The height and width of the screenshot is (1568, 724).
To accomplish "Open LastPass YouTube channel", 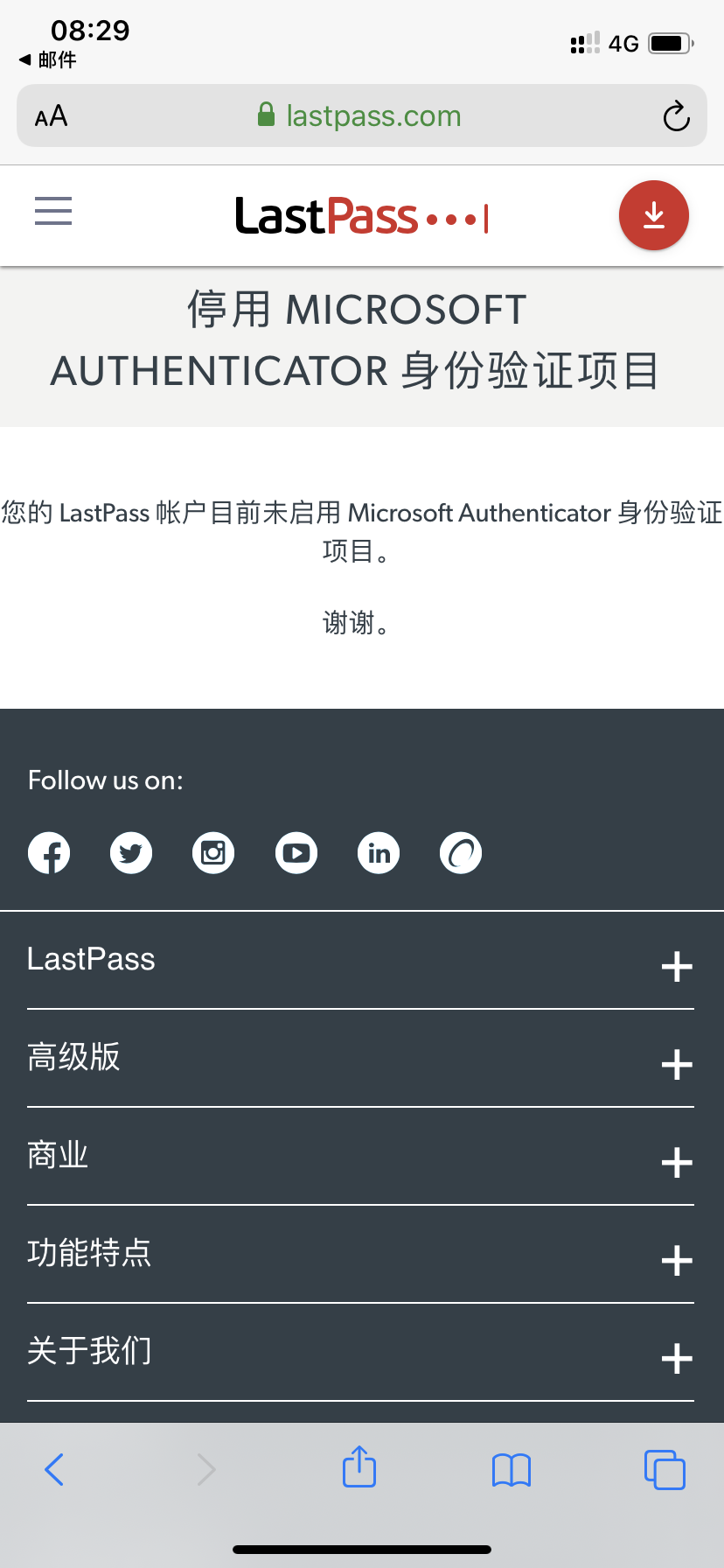I will tap(296, 852).
